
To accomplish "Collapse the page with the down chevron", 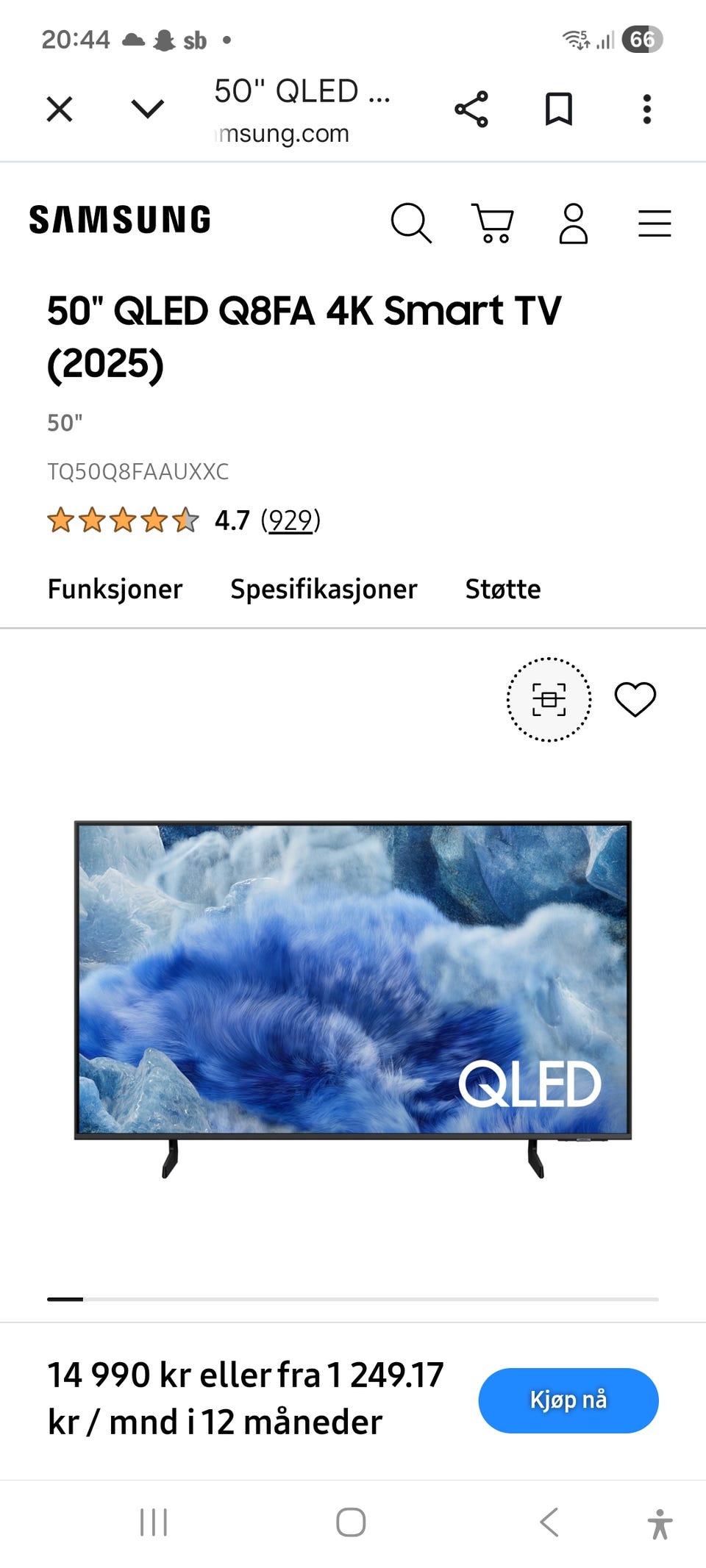I will (x=147, y=109).
